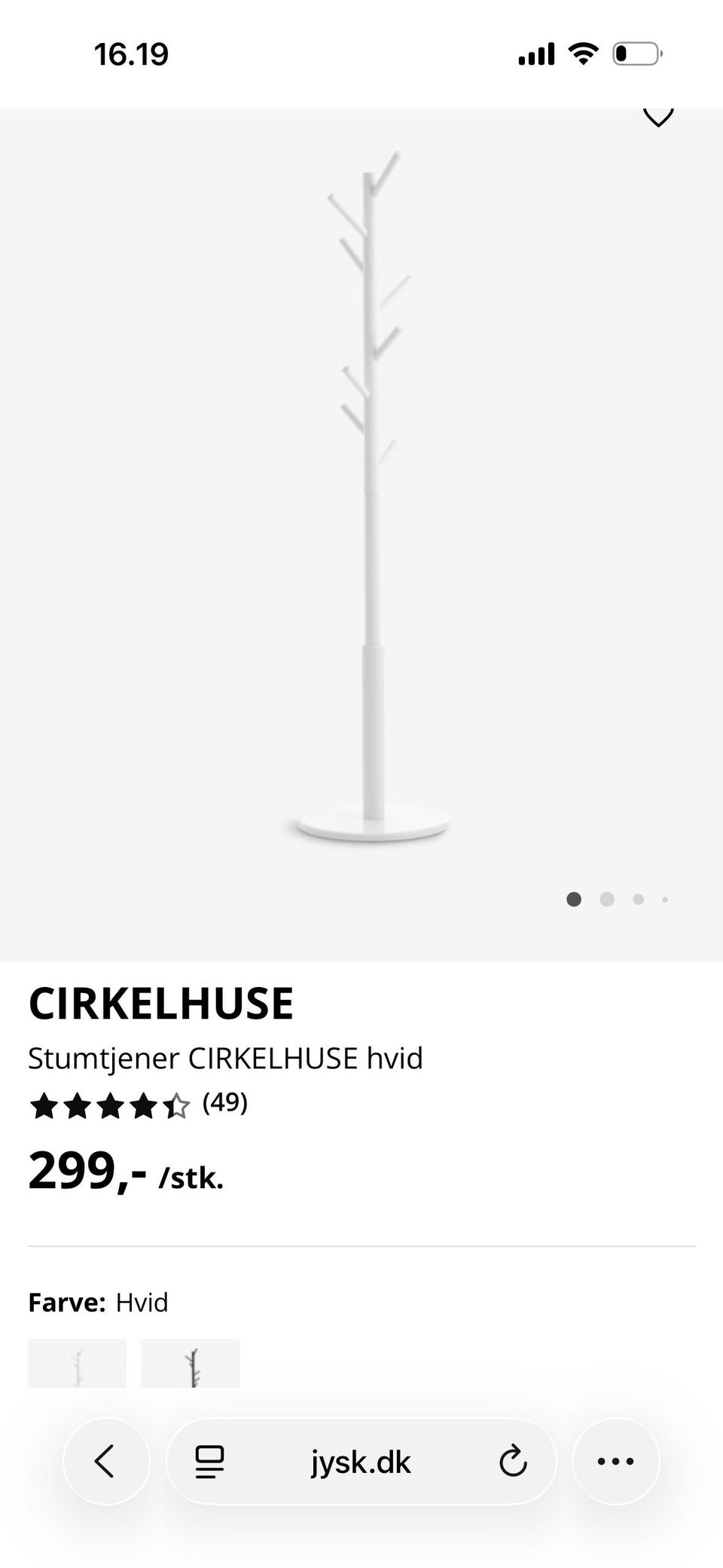The width and height of the screenshot is (723, 1568).
Task: Open the browser's more options menu
Action: pyautogui.click(x=615, y=1461)
